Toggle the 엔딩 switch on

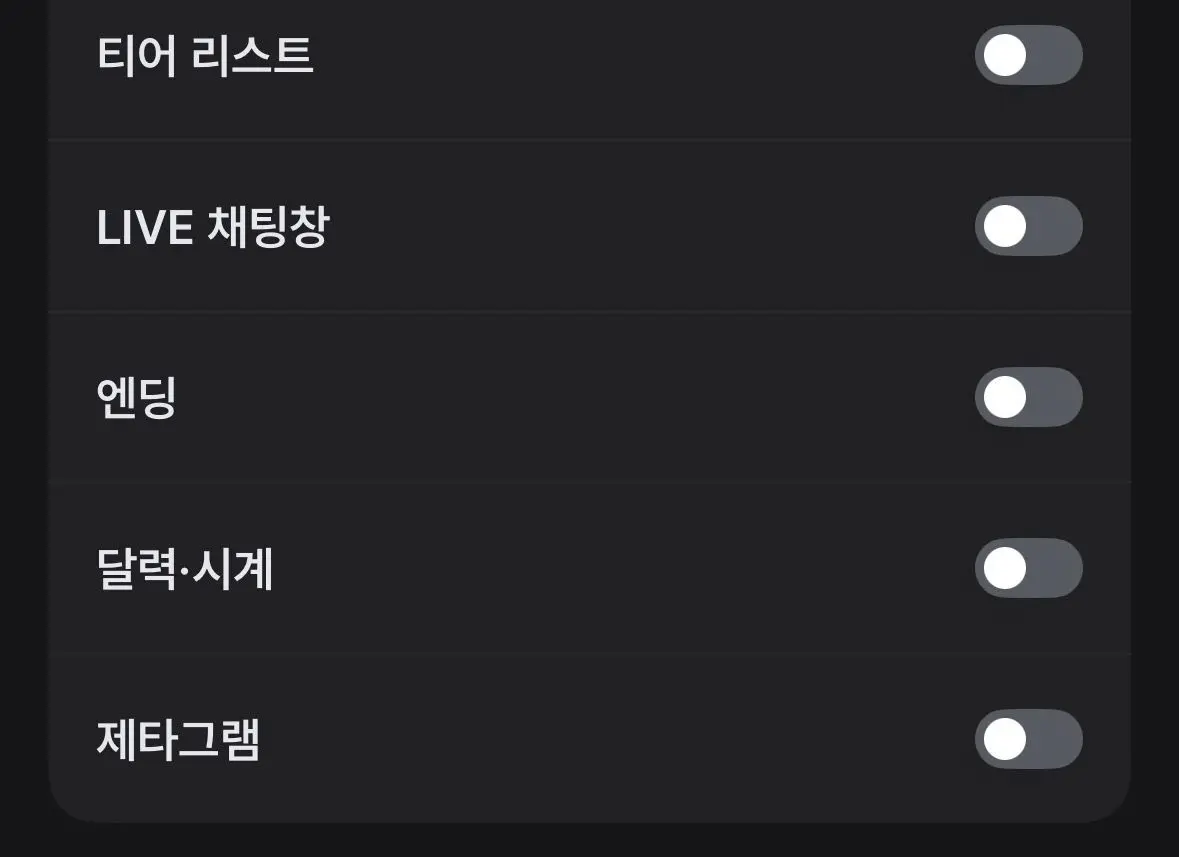(x=1029, y=397)
